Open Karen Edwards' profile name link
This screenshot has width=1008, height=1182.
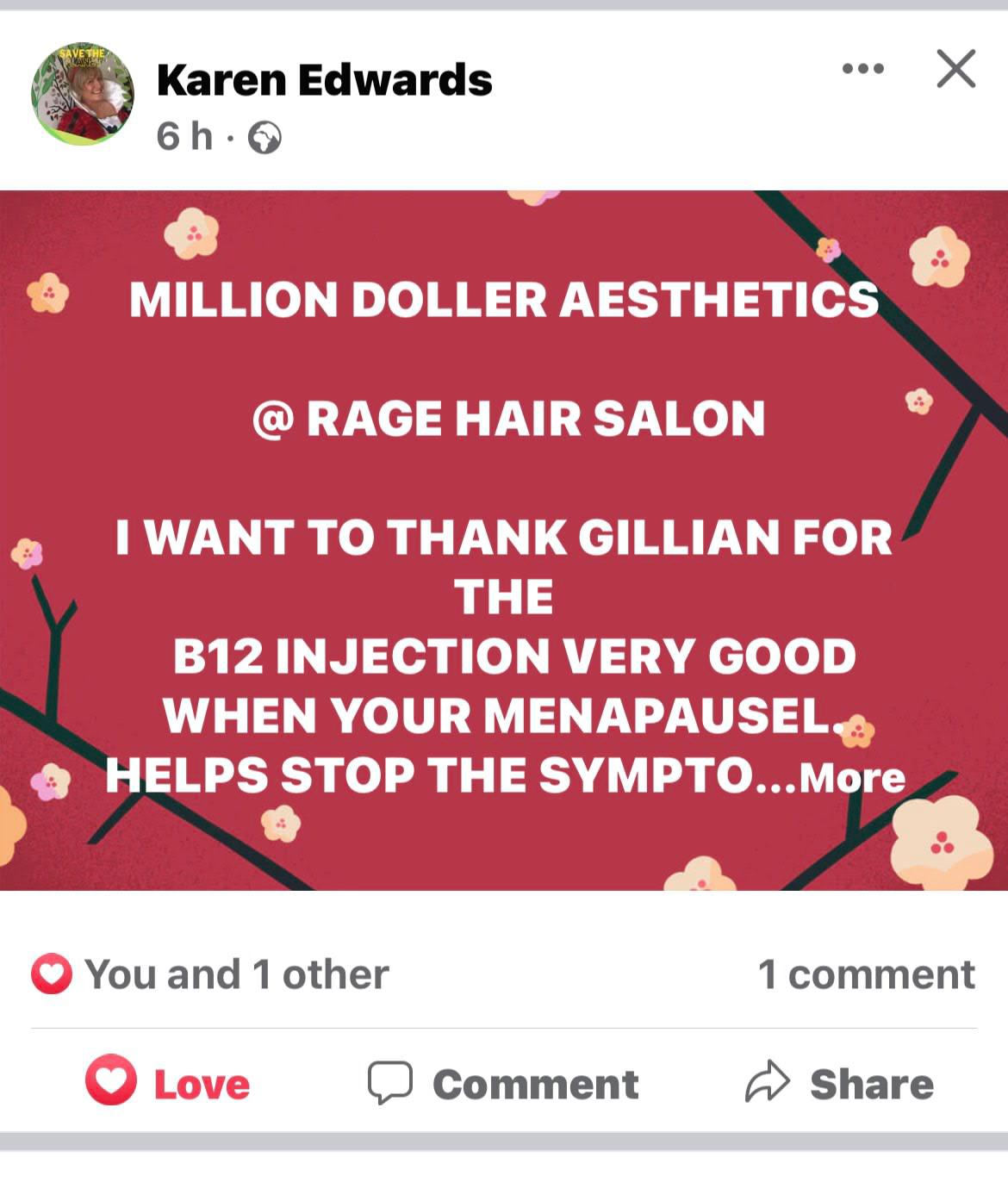pyautogui.click(x=324, y=80)
